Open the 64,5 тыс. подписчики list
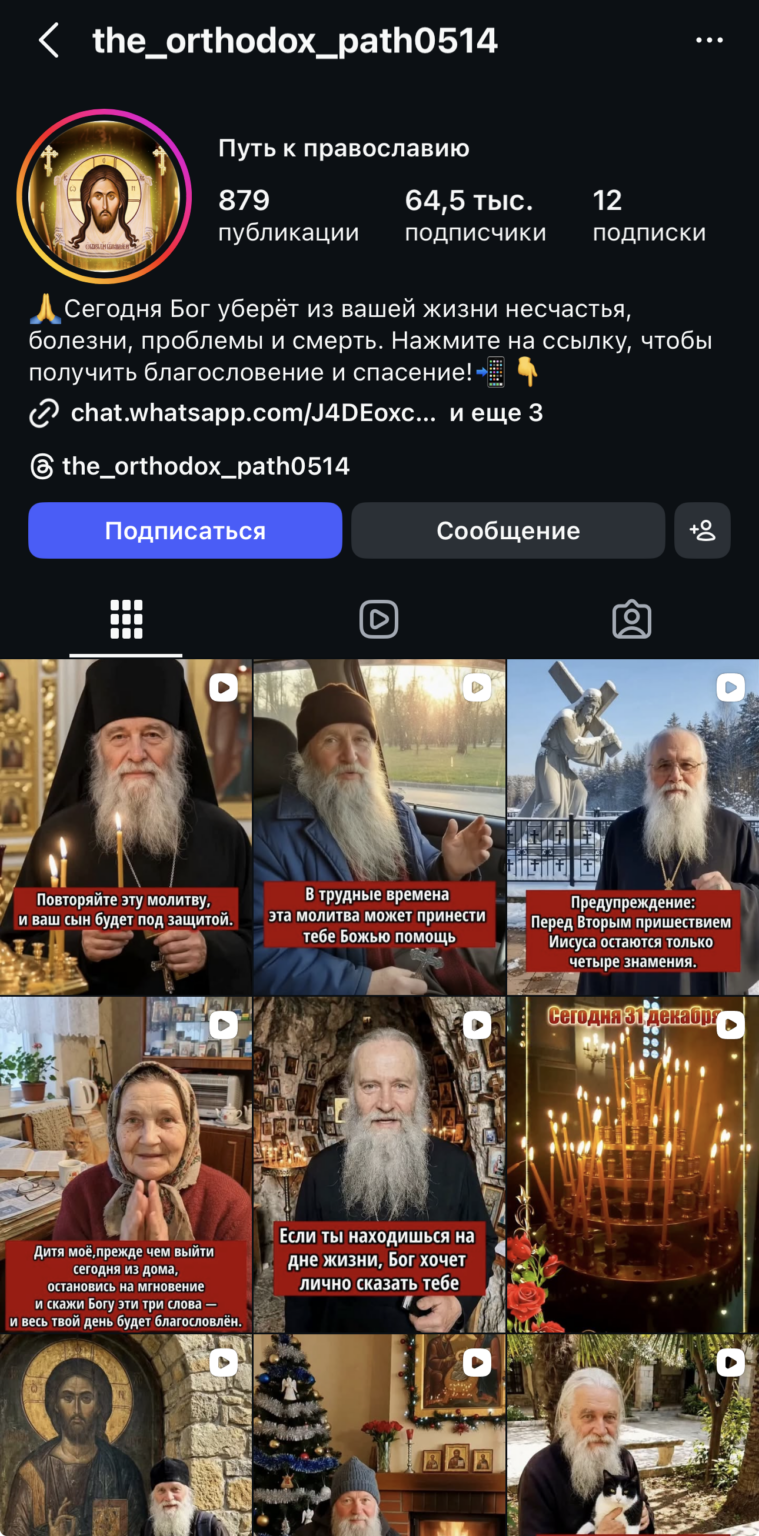The height and width of the screenshot is (1536, 759). click(475, 215)
